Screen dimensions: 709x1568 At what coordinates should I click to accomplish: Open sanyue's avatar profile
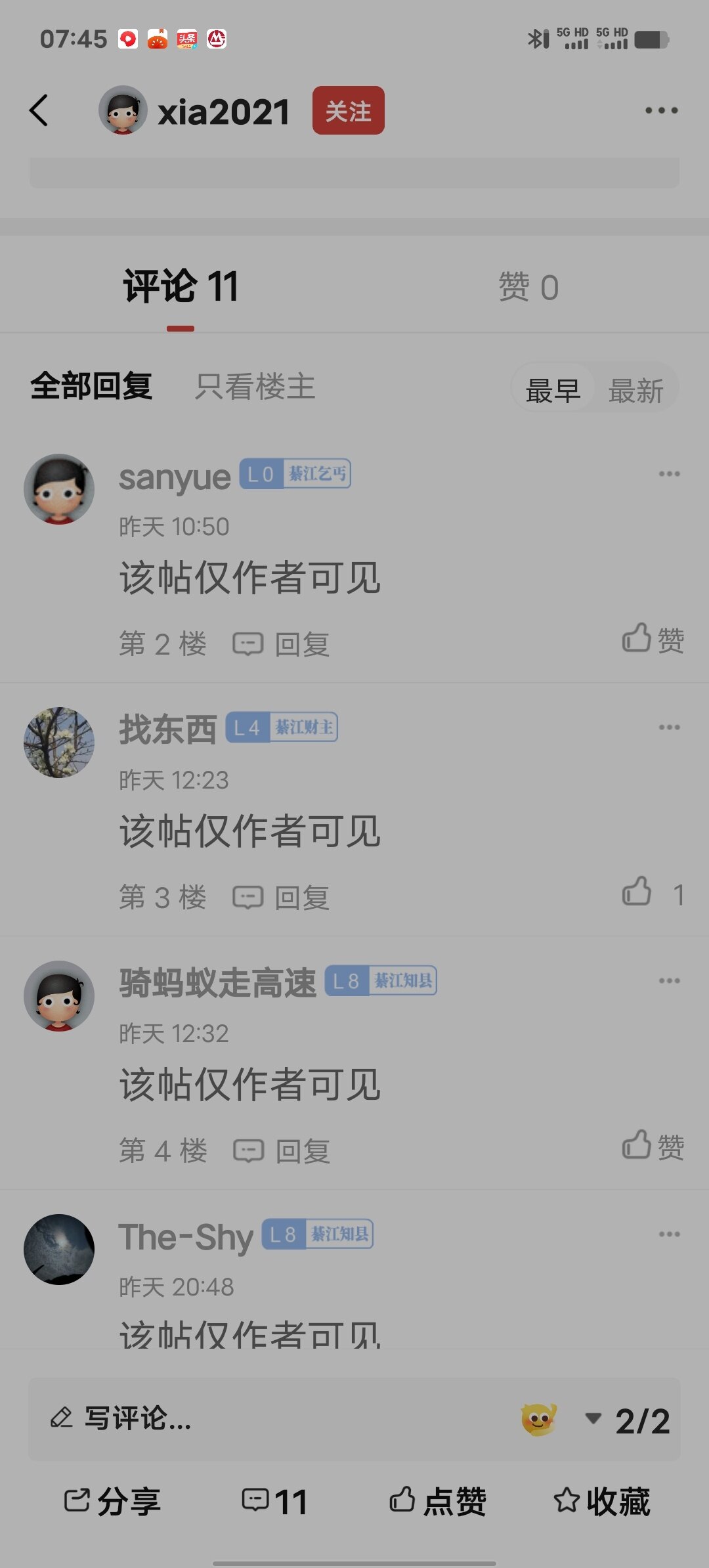click(x=59, y=489)
